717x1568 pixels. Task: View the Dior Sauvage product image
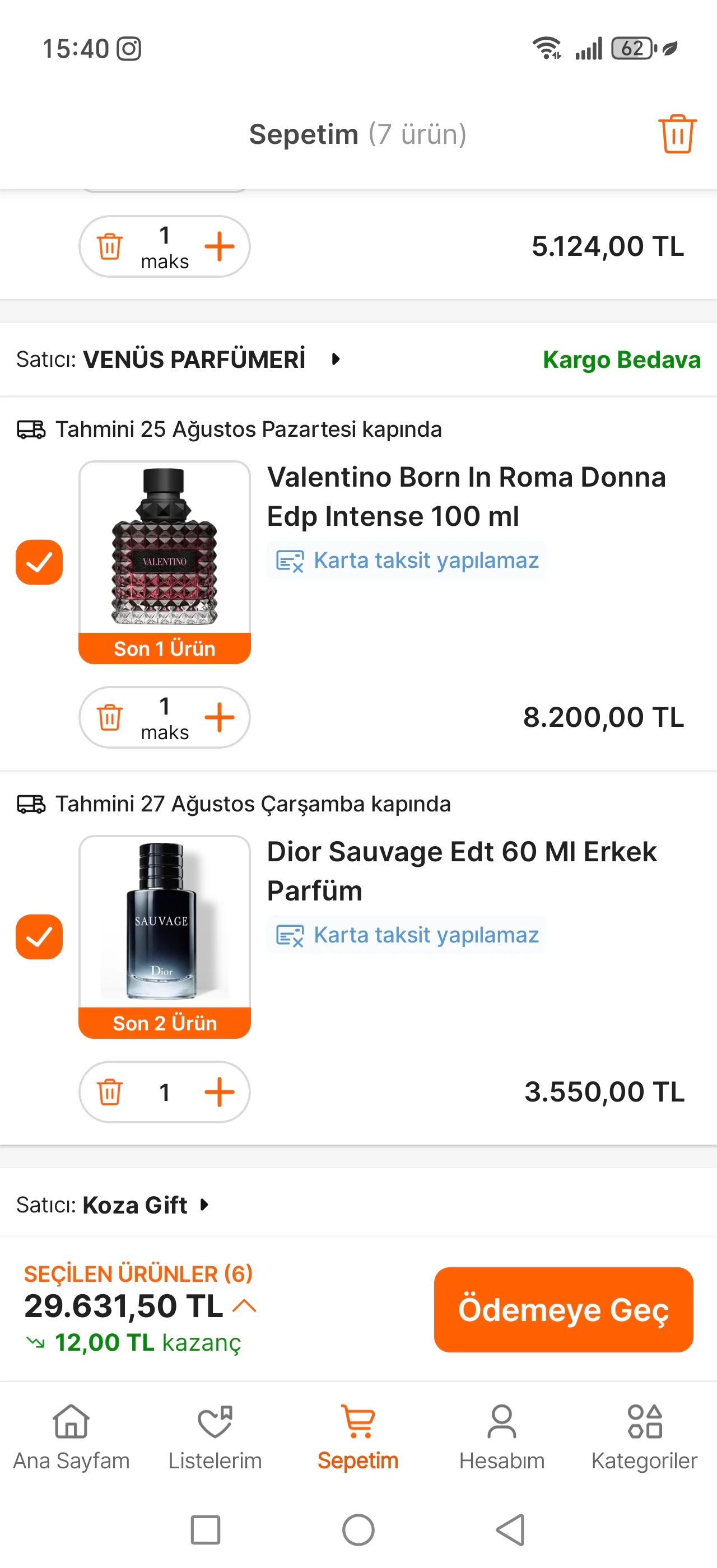(164, 921)
